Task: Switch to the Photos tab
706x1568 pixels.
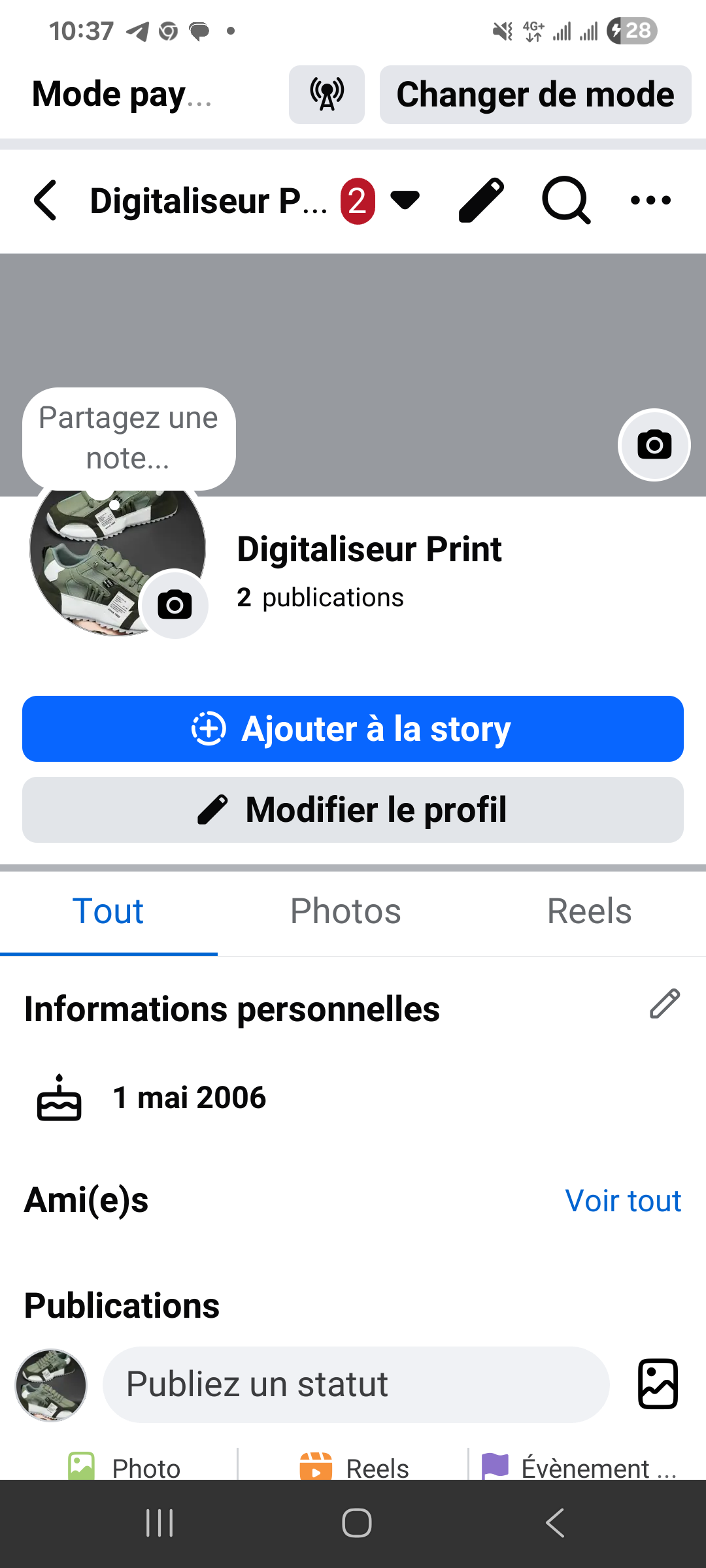Action: 345,911
